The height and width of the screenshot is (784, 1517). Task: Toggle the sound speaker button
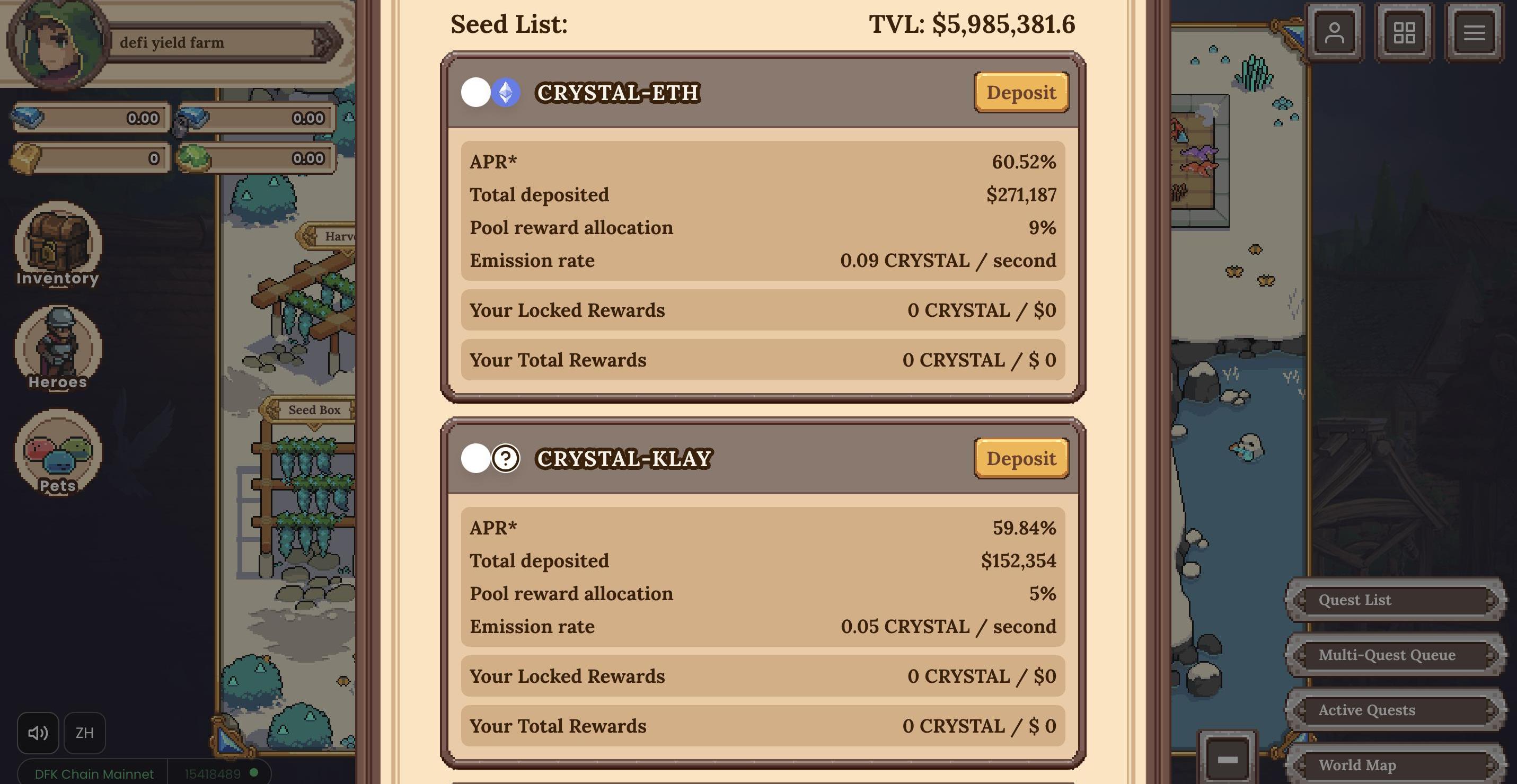tap(38, 733)
